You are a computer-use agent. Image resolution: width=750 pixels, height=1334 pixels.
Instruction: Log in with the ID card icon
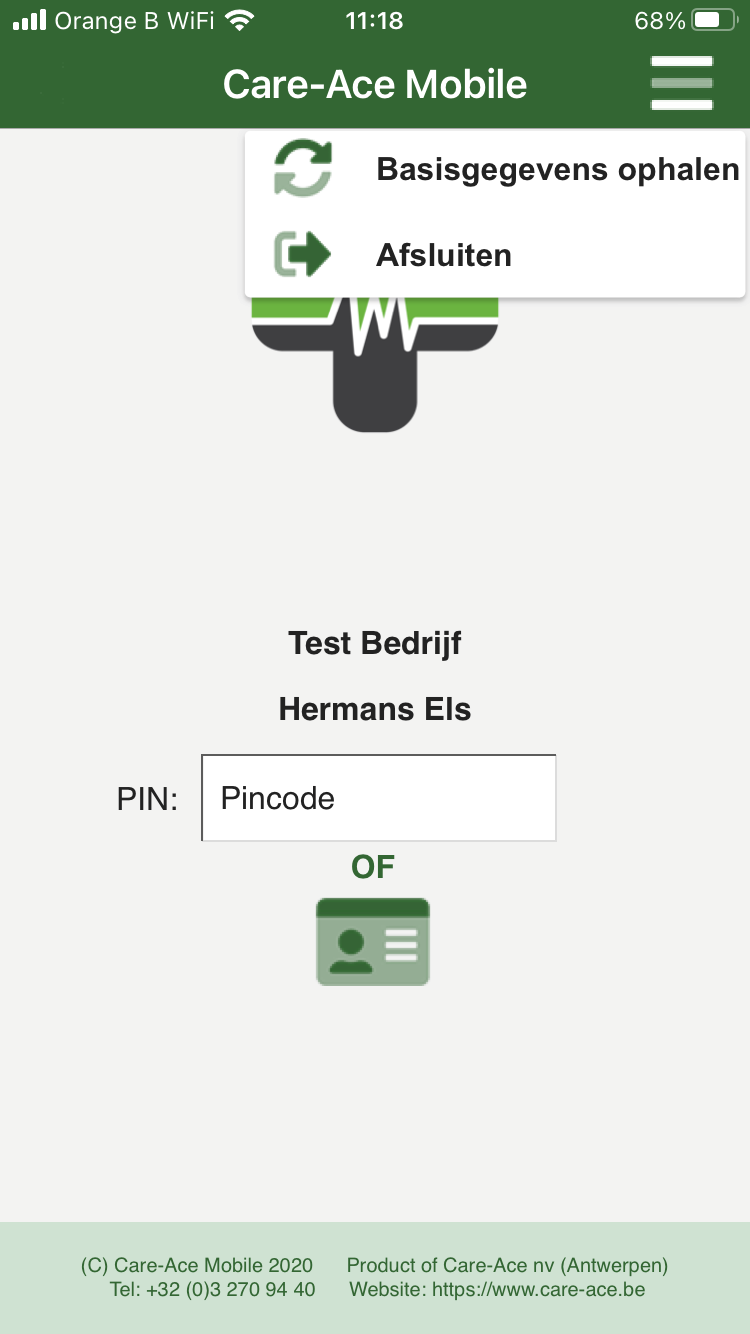point(373,941)
